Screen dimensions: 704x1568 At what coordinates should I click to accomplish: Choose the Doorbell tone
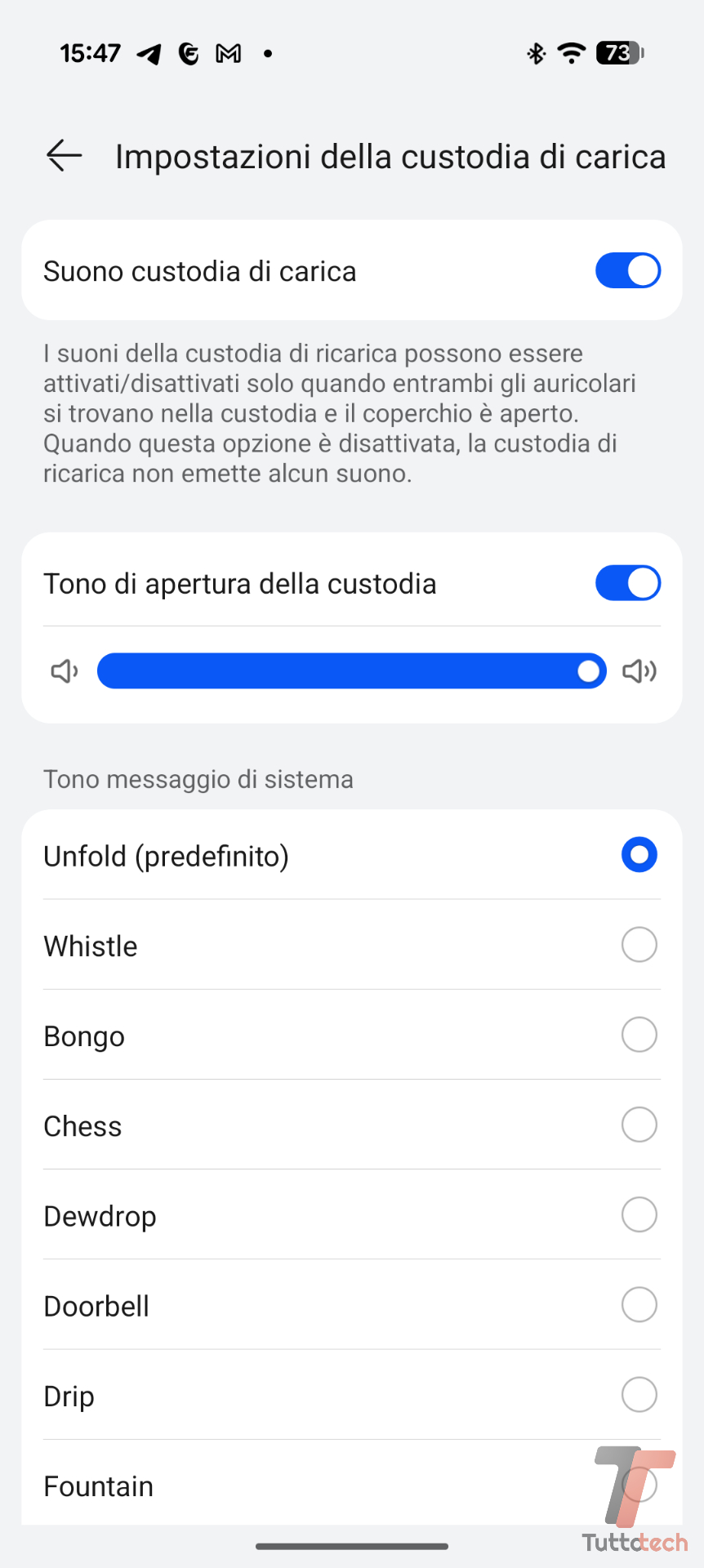[x=639, y=1304]
